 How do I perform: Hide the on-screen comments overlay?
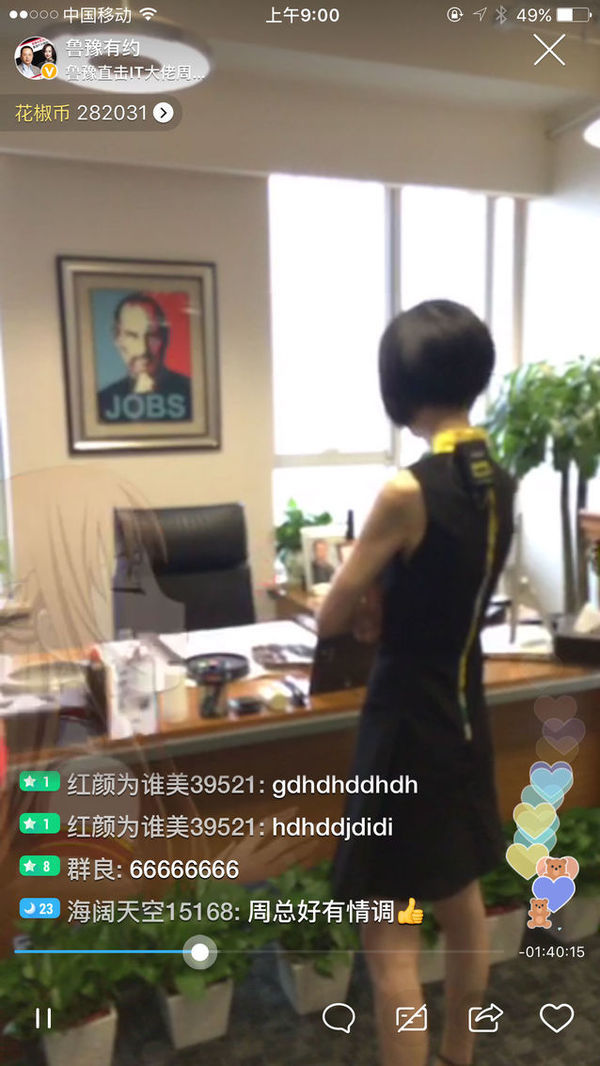pyautogui.click(x=411, y=1018)
